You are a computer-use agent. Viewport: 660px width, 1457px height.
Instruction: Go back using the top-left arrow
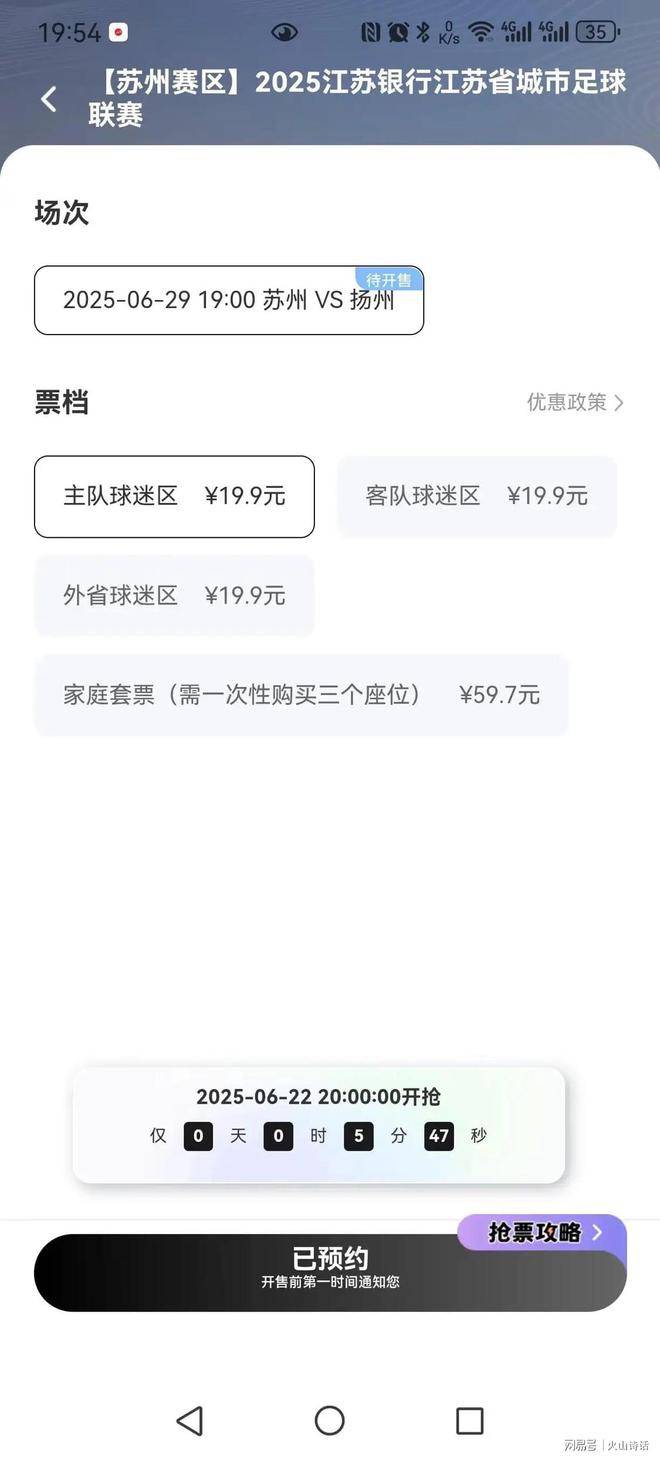coord(49,99)
